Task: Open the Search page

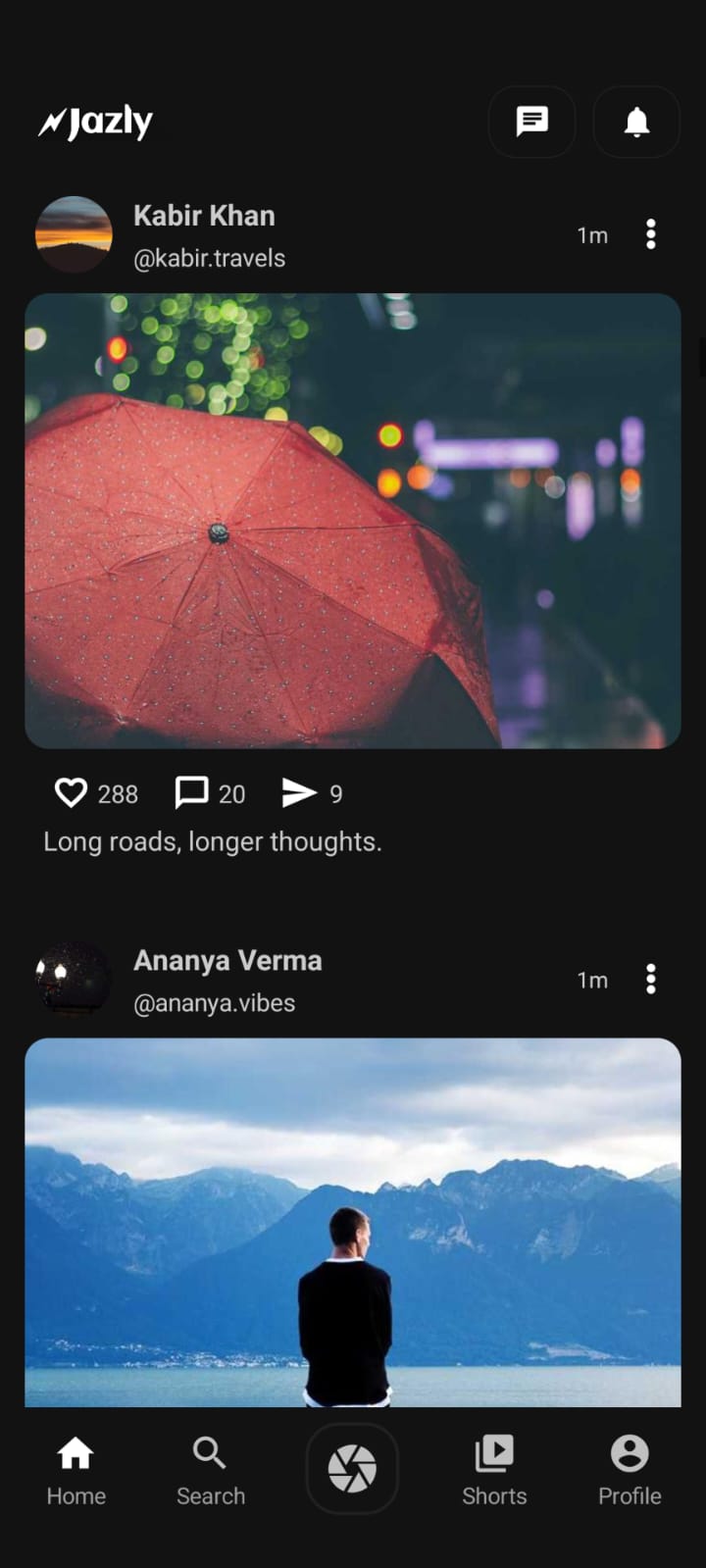Action: (210, 1468)
